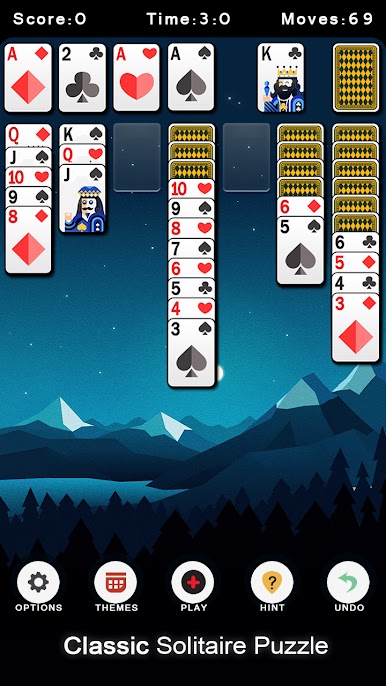Draw a card from the stock deck
The height and width of the screenshot is (686, 386).
tap(356, 77)
